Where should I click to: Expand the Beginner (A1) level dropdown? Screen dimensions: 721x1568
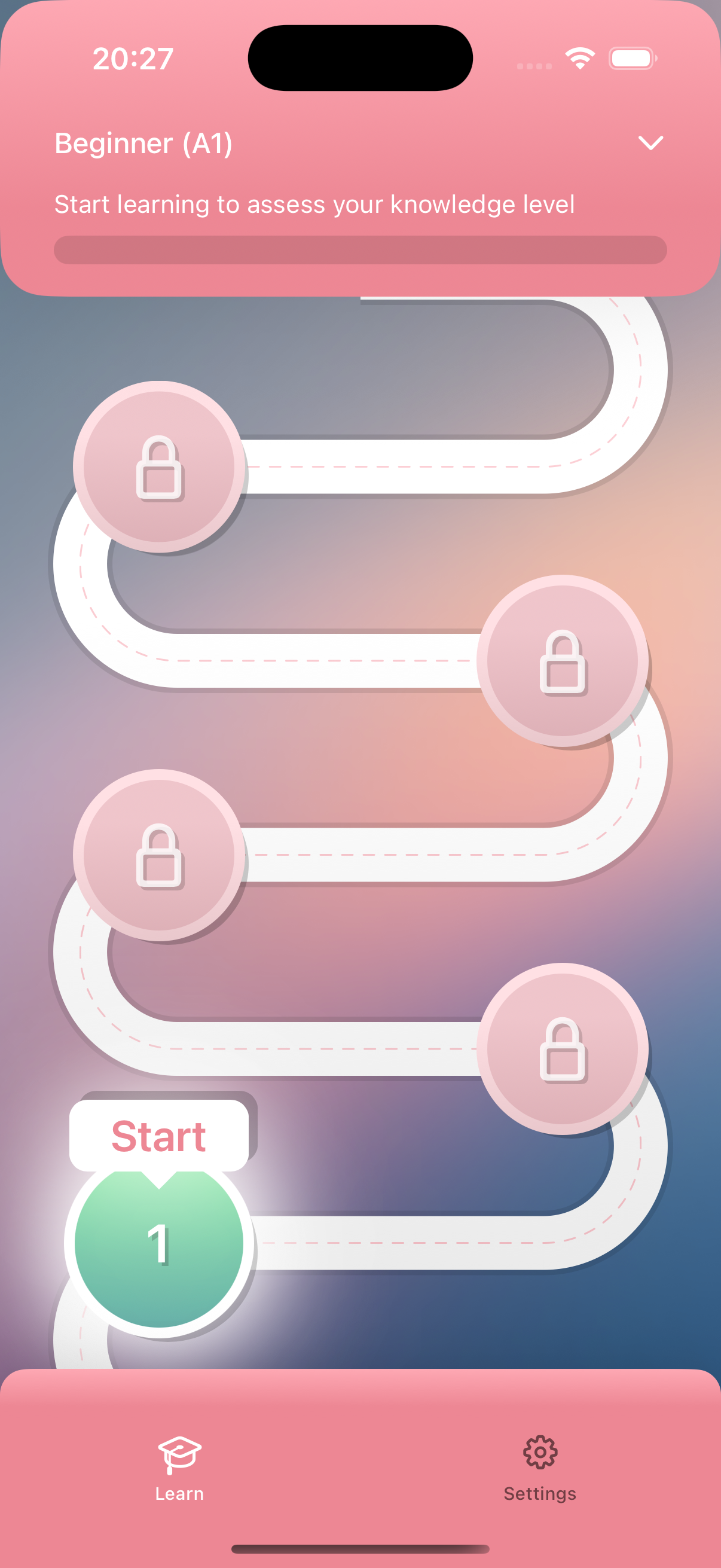point(650,144)
